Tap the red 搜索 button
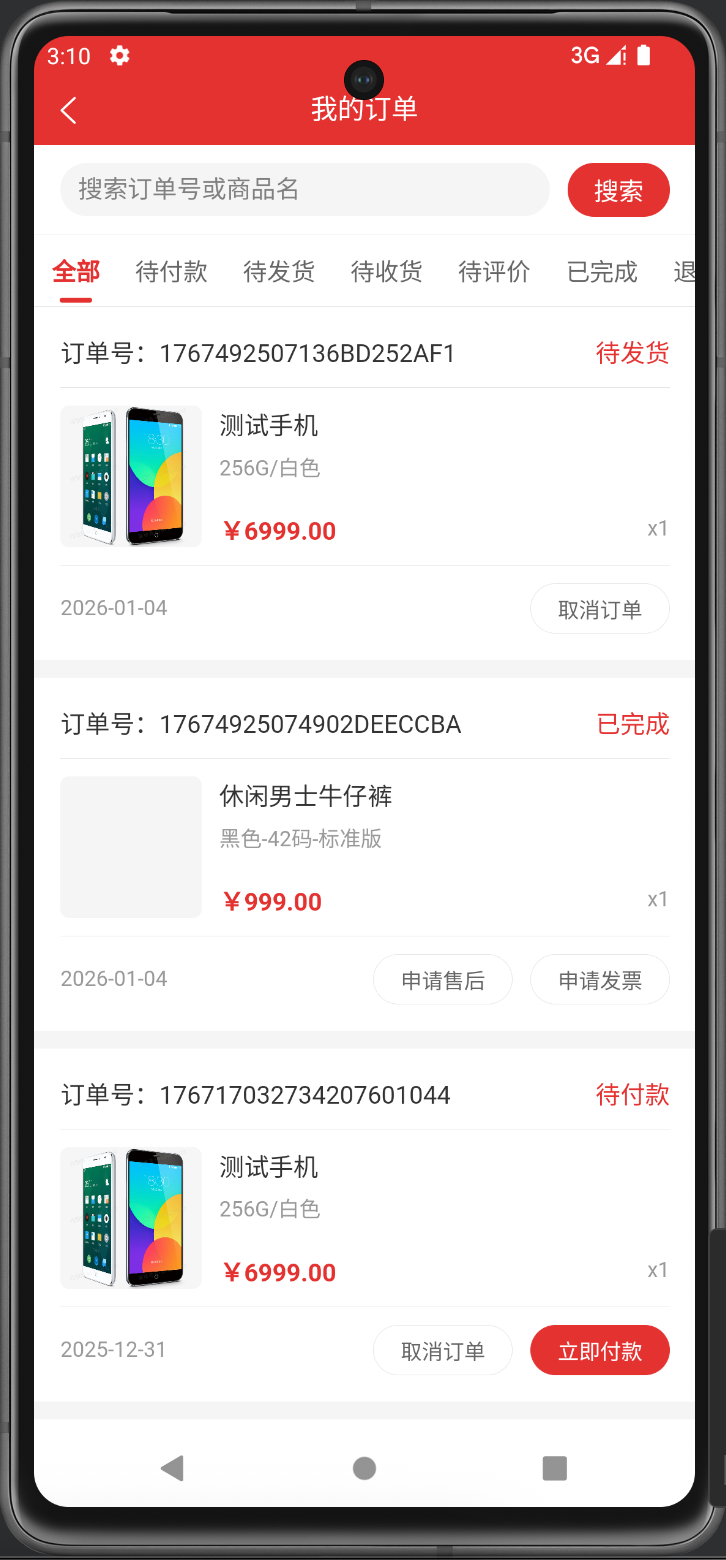The image size is (726, 1560). click(618, 190)
